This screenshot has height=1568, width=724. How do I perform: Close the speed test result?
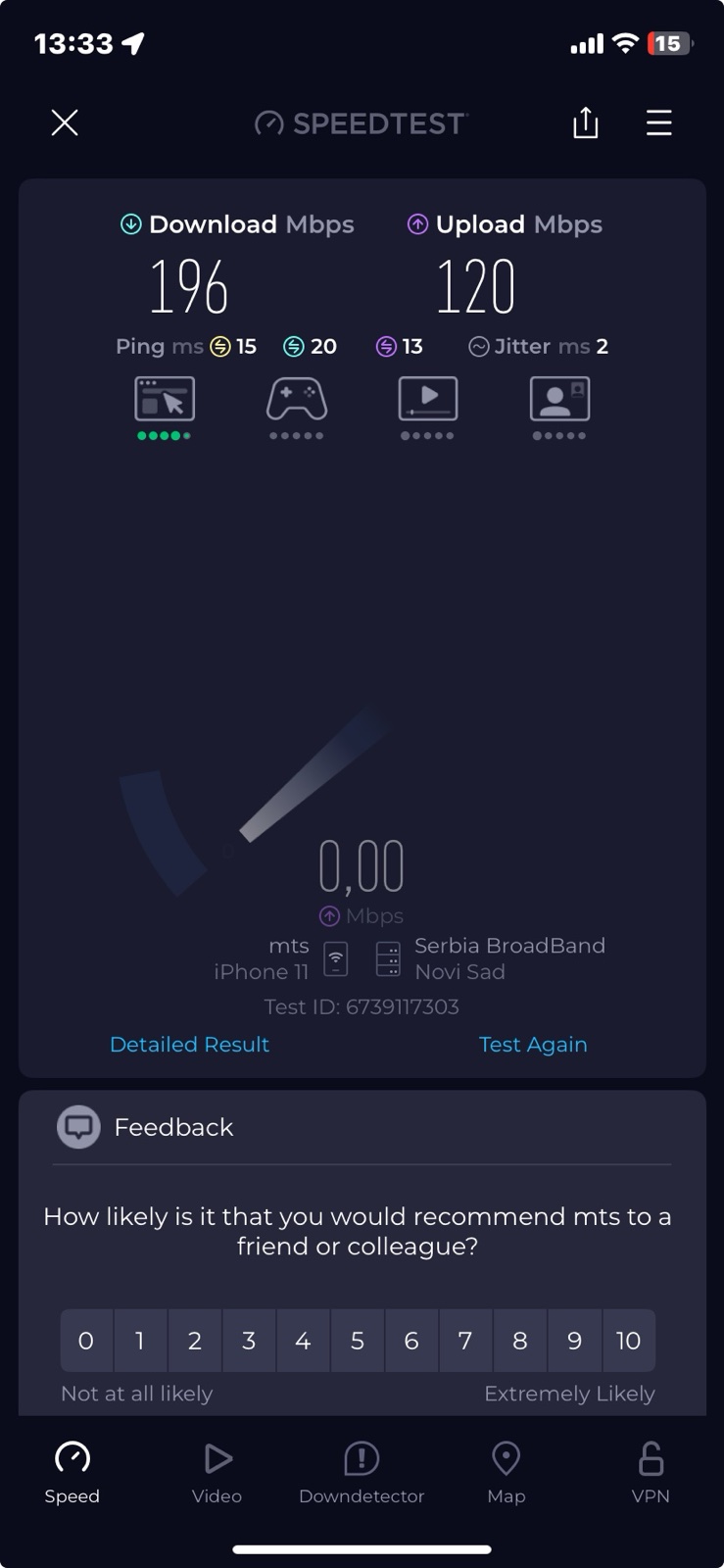click(x=65, y=122)
